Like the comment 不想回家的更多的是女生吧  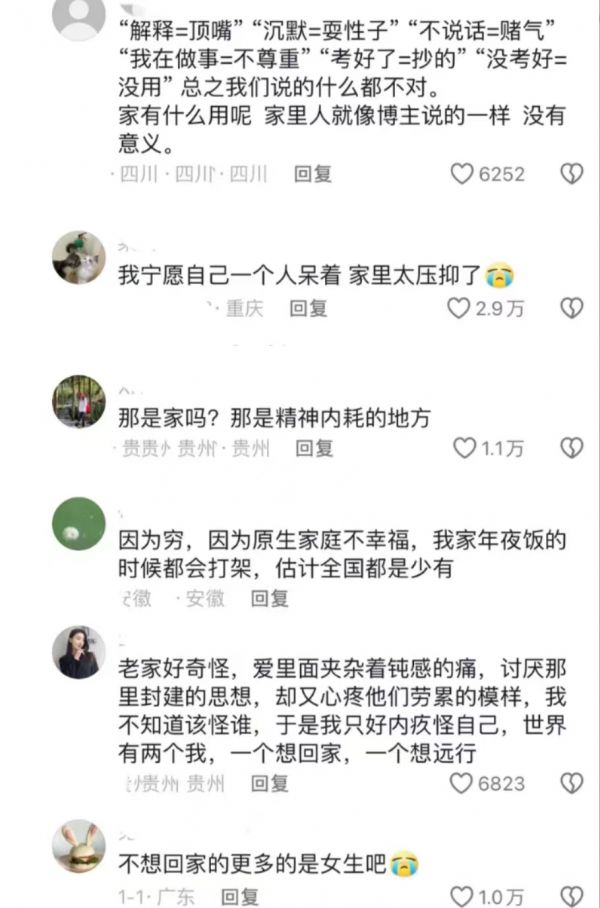(x=462, y=895)
